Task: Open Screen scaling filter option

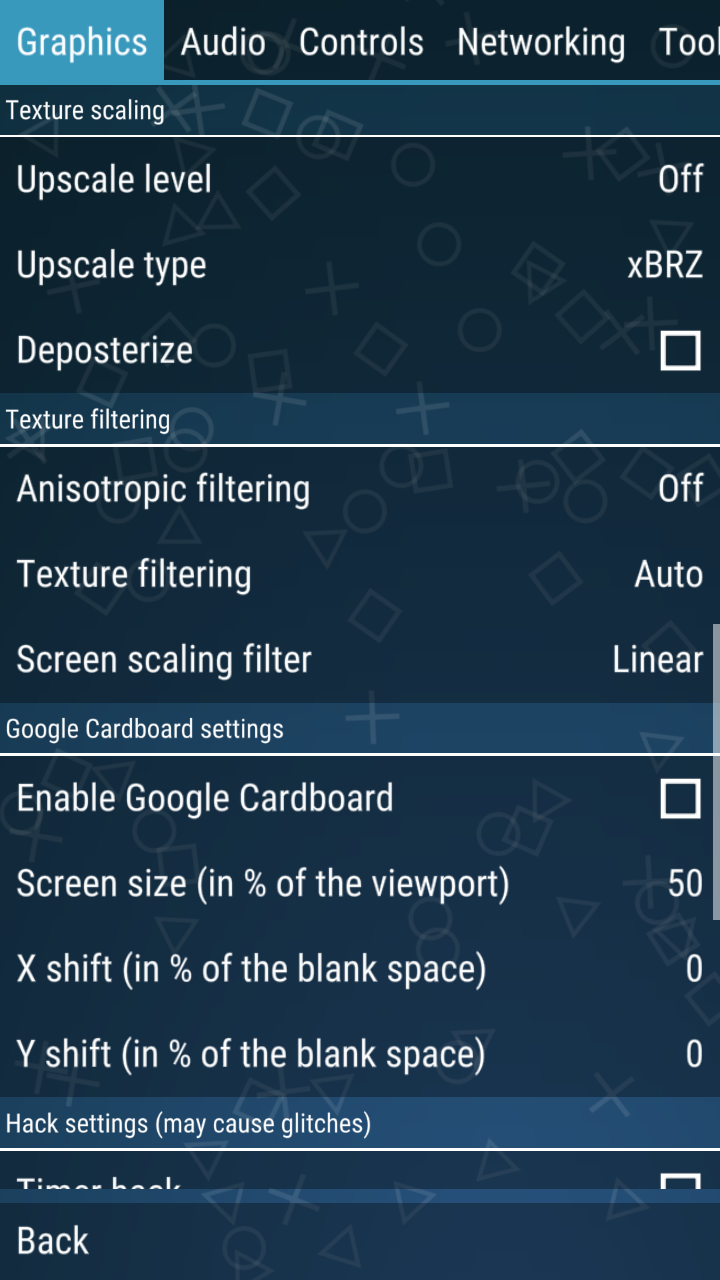Action: tap(360, 659)
